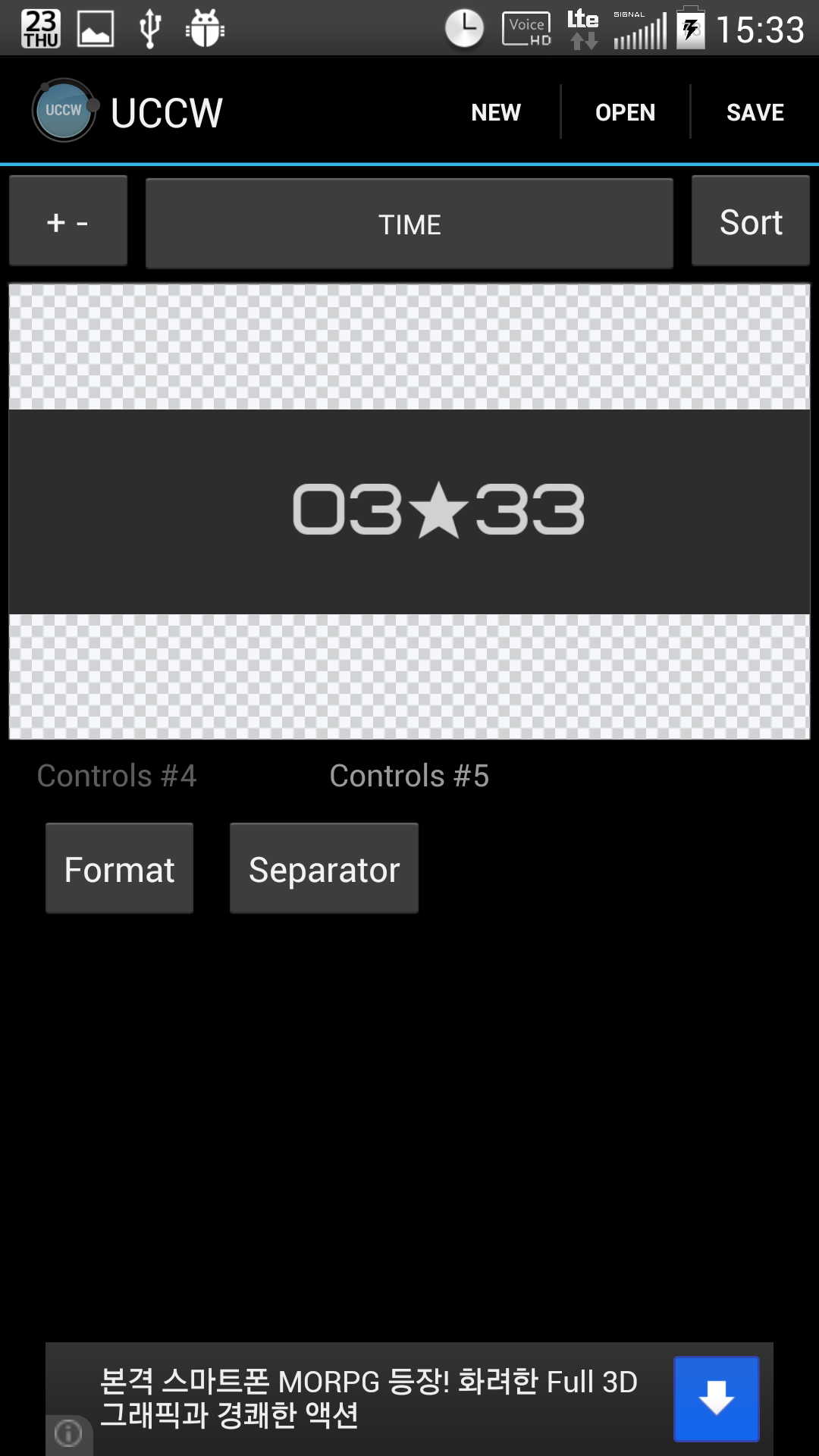The image size is (819, 1456).
Task: Tap the Sort button
Action: pyautogui.click(x=751, y=222)
